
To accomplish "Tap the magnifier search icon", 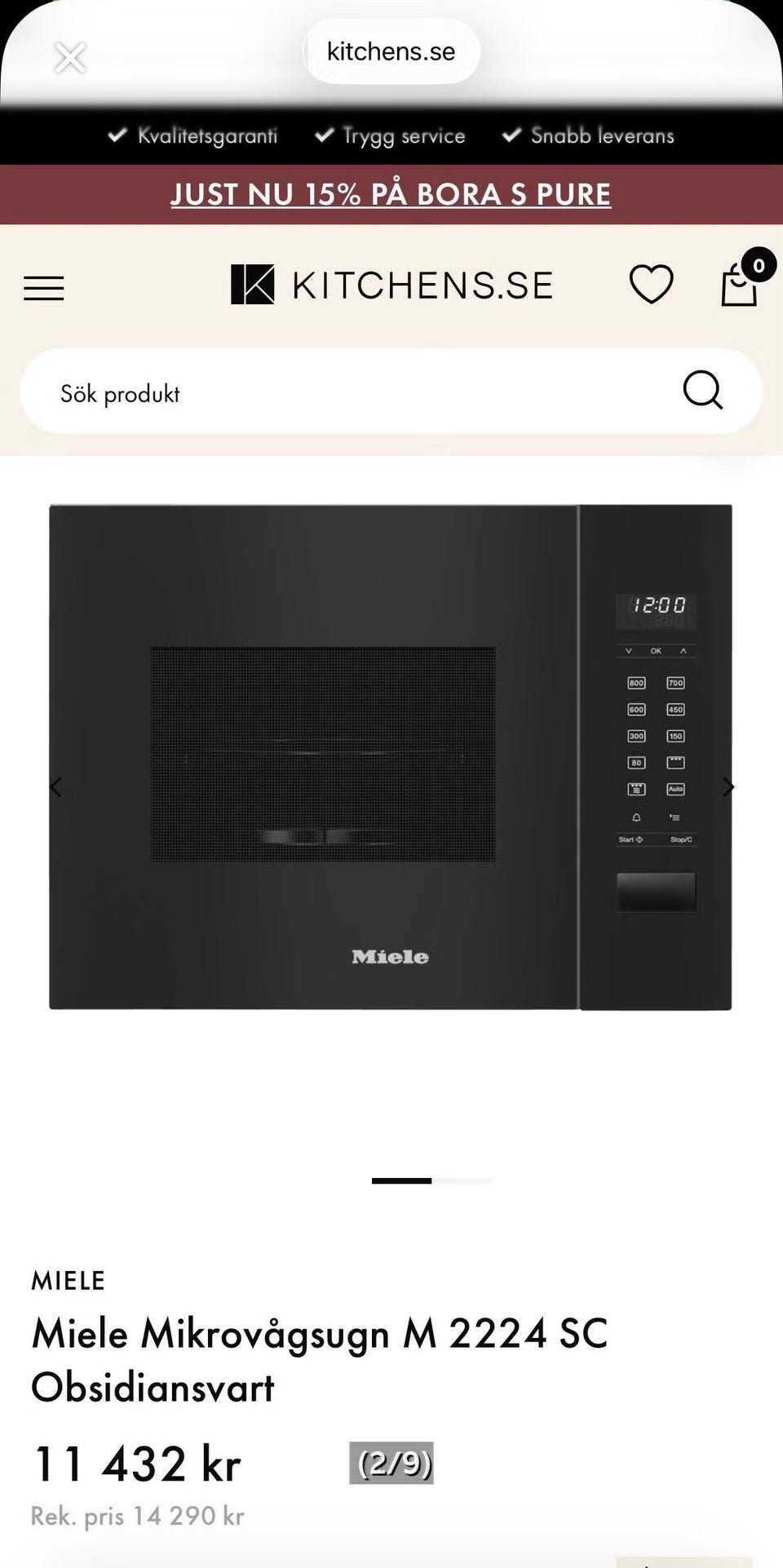I will click(x=702, y=390).
